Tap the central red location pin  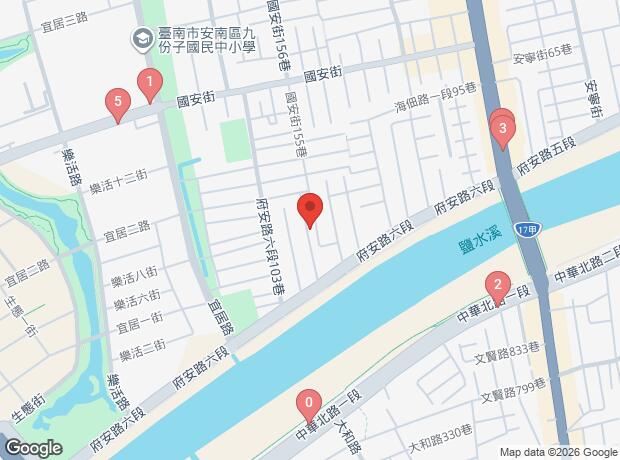tap(310, 210)
